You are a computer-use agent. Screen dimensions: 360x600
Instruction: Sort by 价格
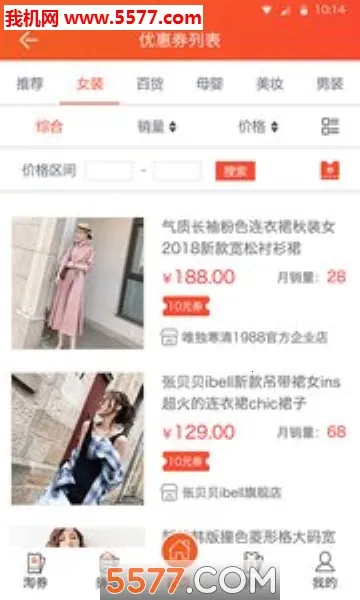pyautogui.click(x=258, y=126)
